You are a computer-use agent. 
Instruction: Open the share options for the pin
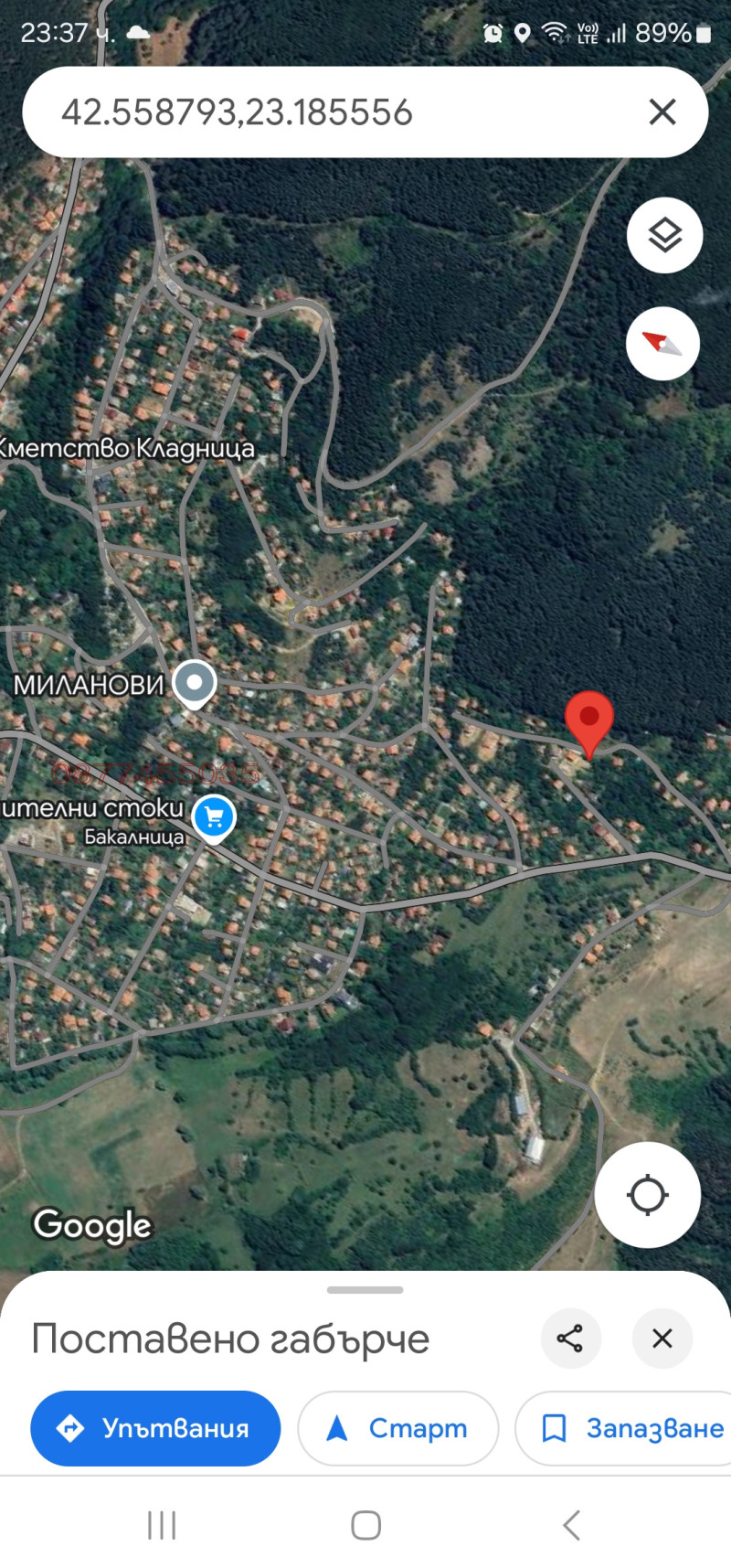tap(571, 1339)
